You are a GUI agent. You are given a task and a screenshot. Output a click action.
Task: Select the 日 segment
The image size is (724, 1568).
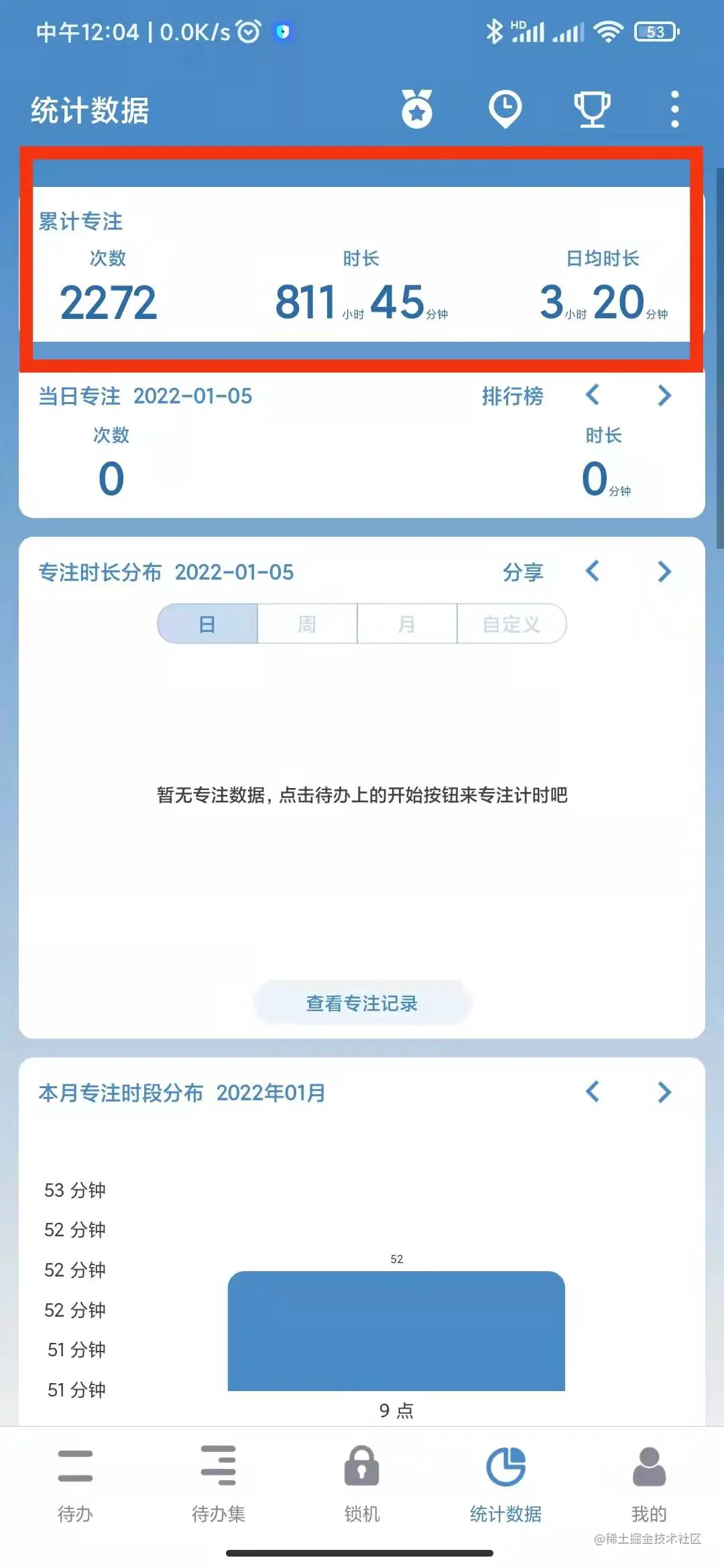tap(207, 624)
